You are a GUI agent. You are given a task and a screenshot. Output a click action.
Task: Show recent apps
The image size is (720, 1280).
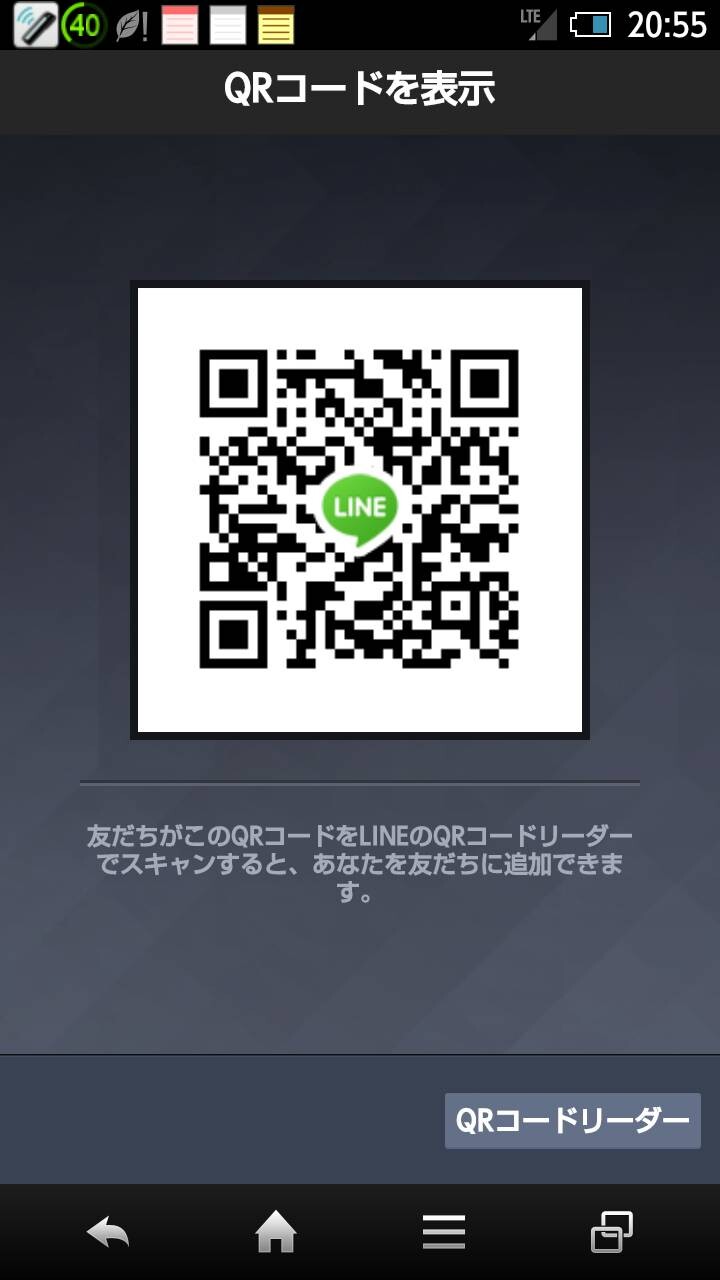click(612, 1232)
